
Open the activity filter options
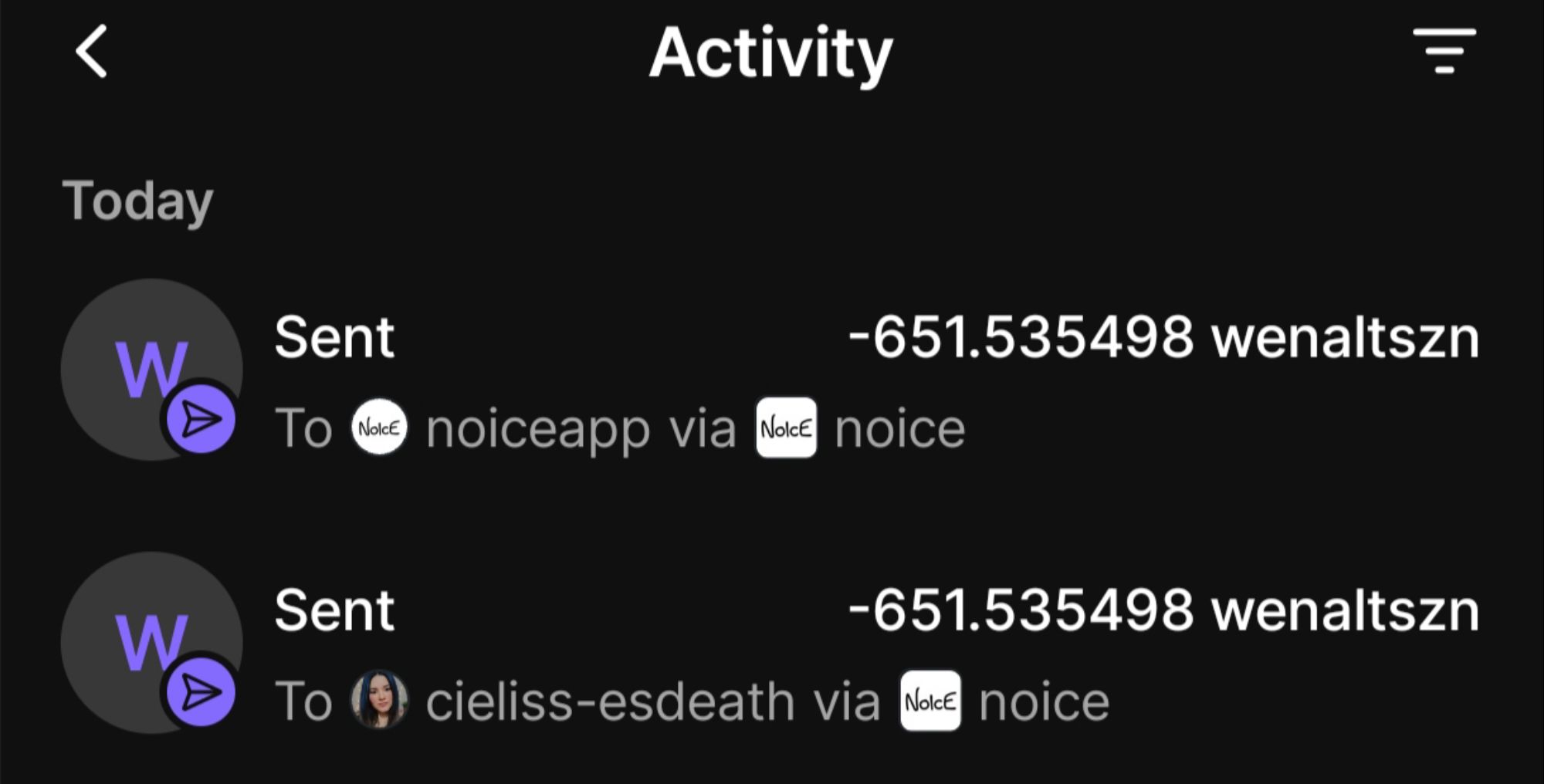tap(1444, 51)
